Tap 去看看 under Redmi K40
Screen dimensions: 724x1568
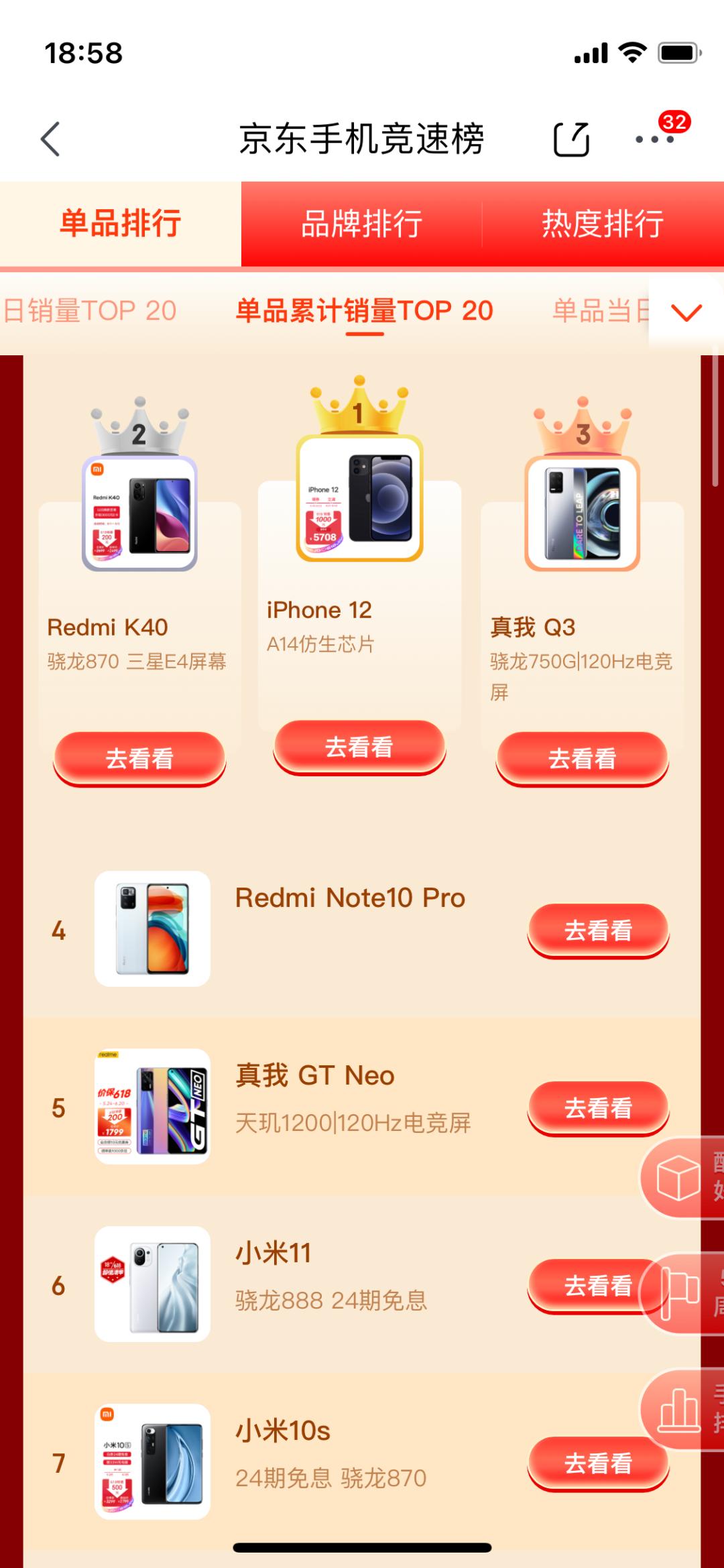coord(139,759)
